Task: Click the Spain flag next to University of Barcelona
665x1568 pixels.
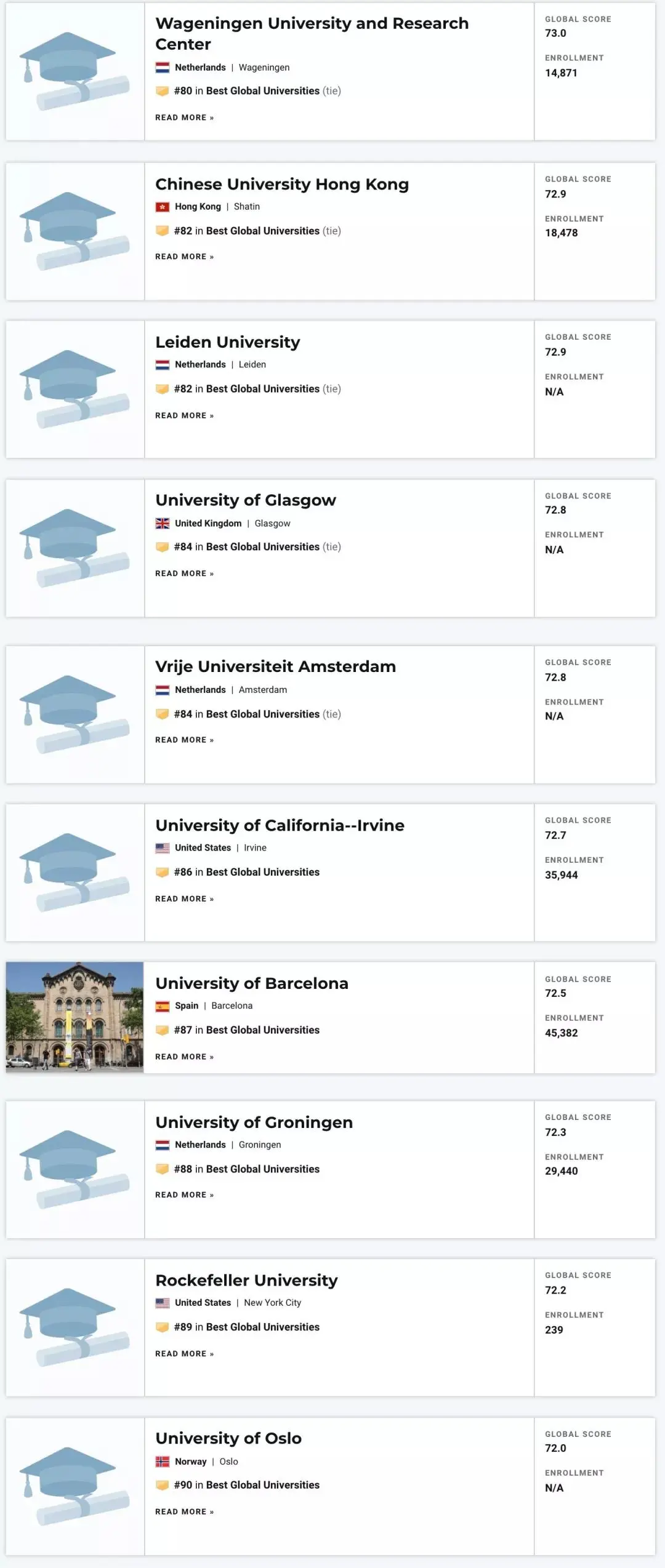Action: [x=162, y=1006]
